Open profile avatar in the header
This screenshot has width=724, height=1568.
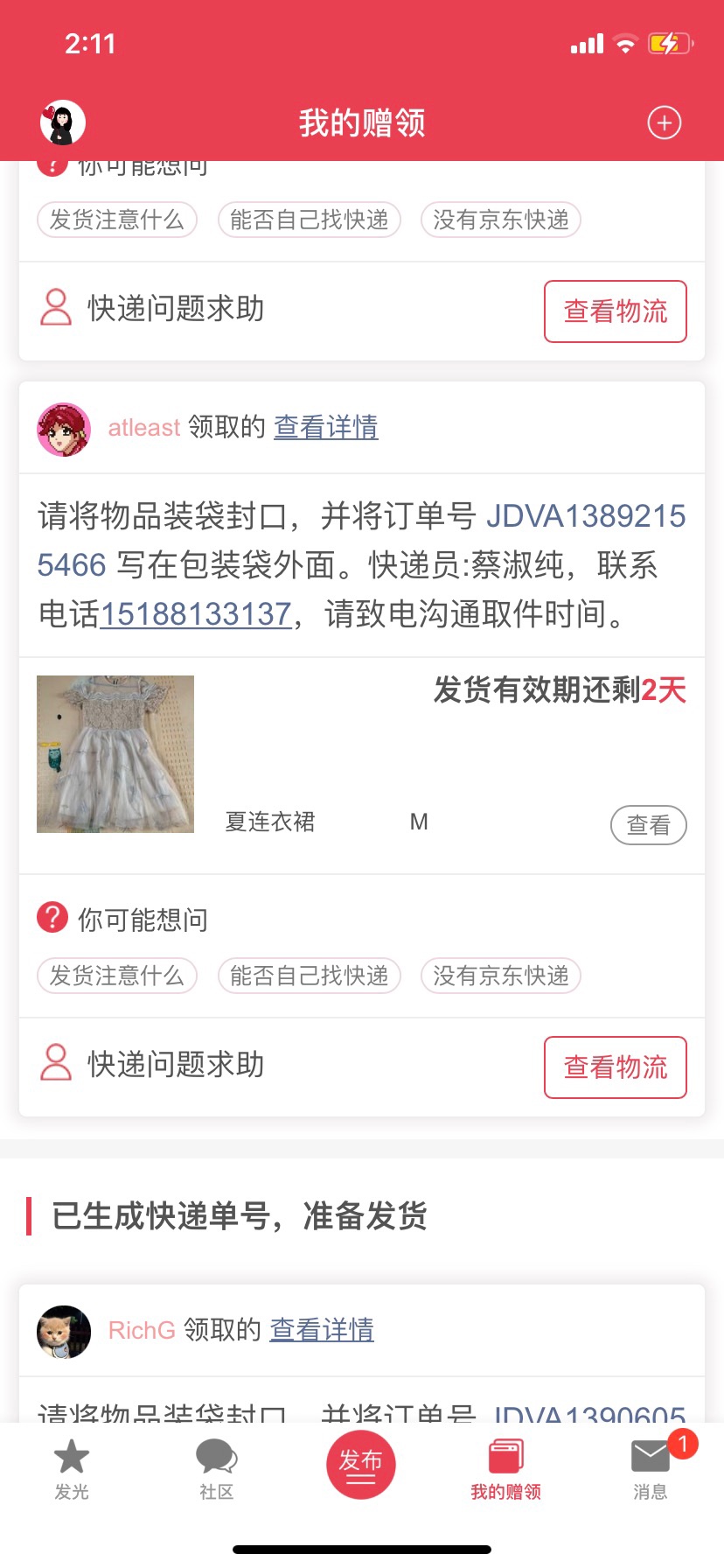click(63, 122)
